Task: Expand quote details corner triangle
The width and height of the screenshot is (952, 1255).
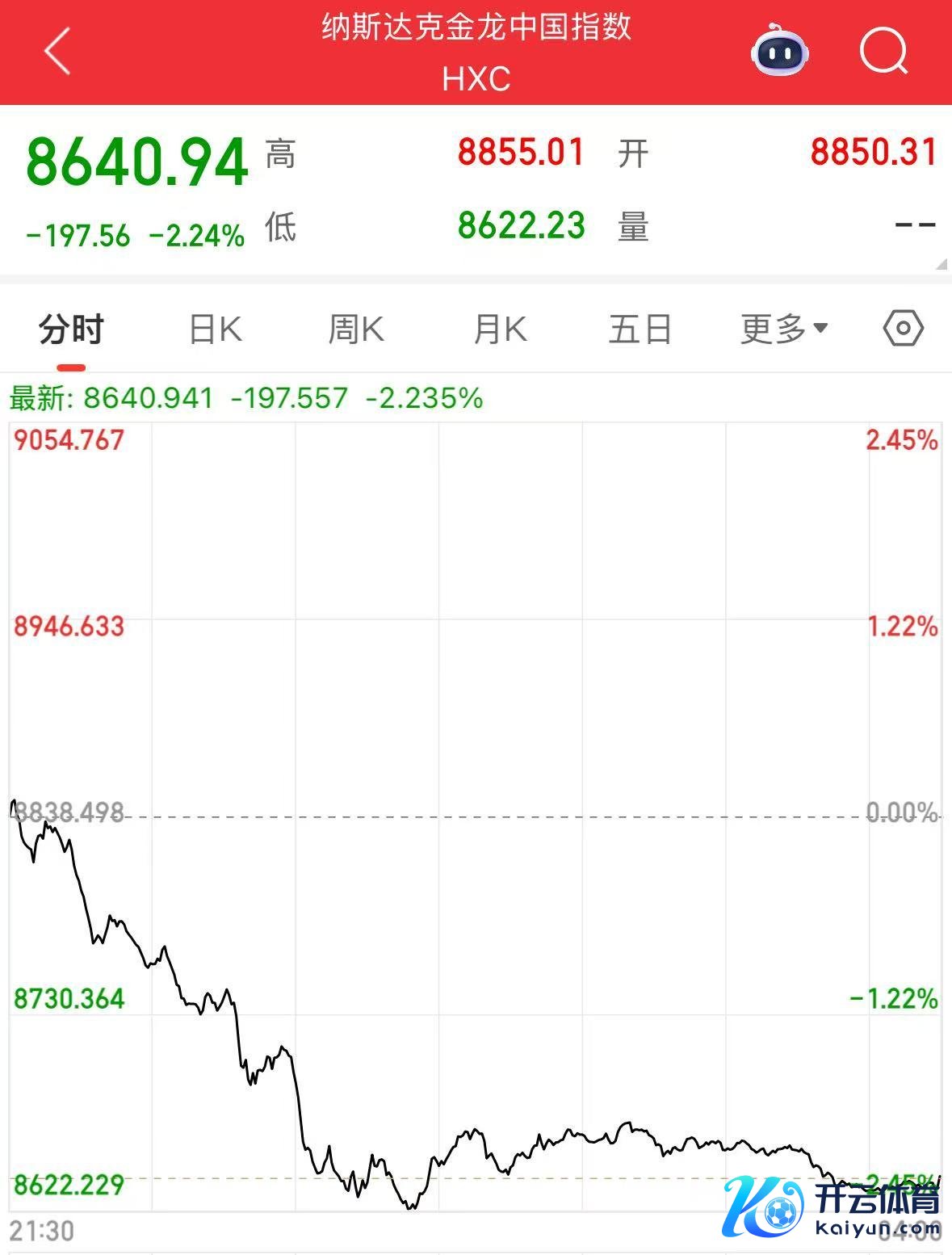Action: click(941, 264)
